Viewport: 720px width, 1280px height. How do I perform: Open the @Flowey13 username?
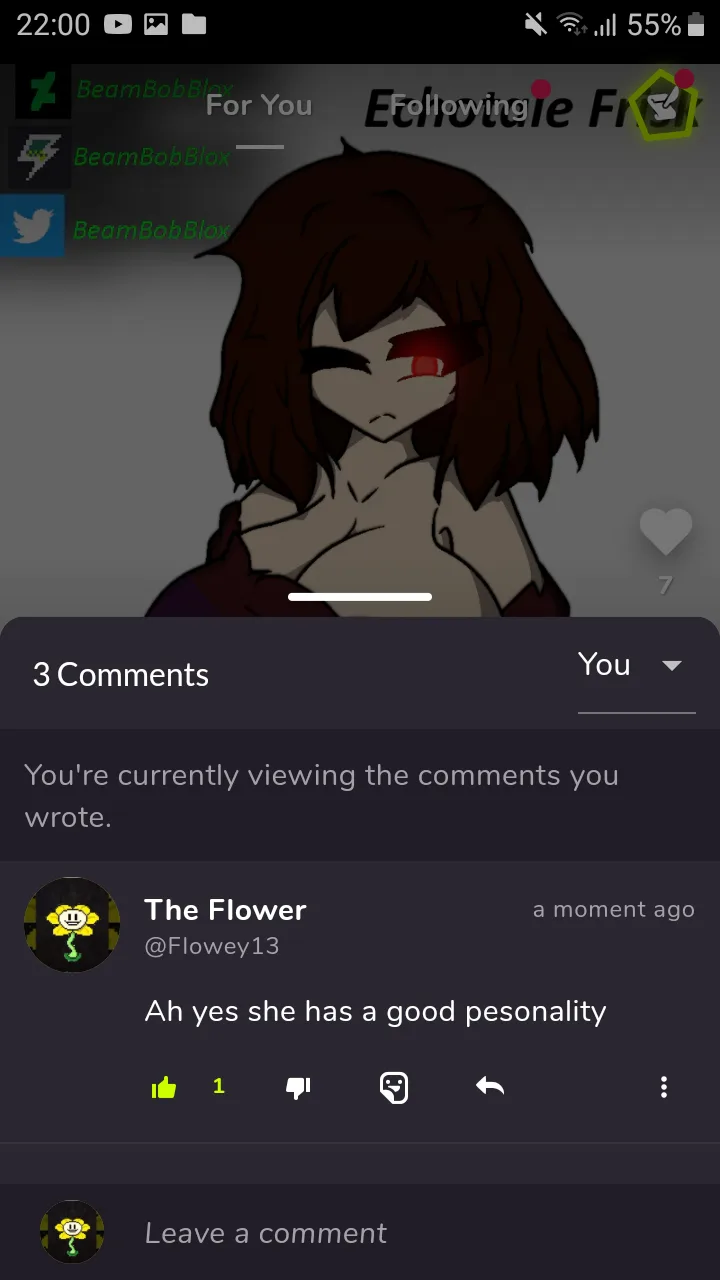coord(212,945)
